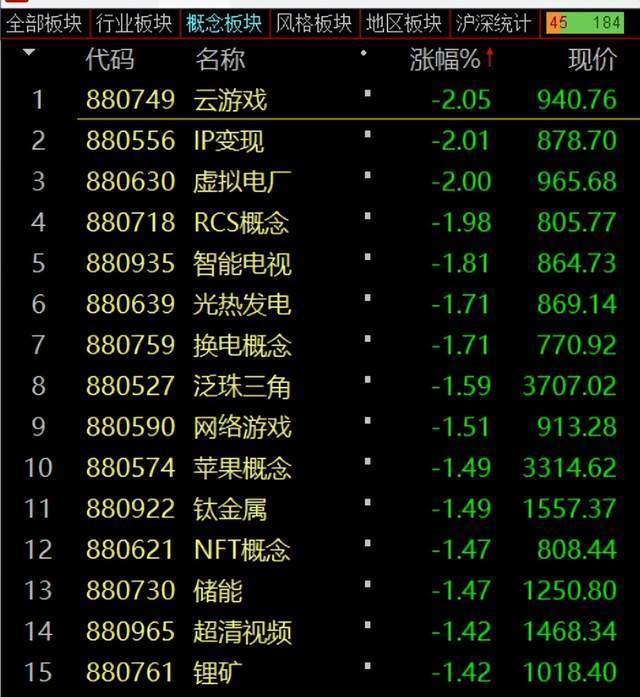Screen dimensions: 640x697
Task: Open the 沪深统计 tab
Action: tap(493, 23)
